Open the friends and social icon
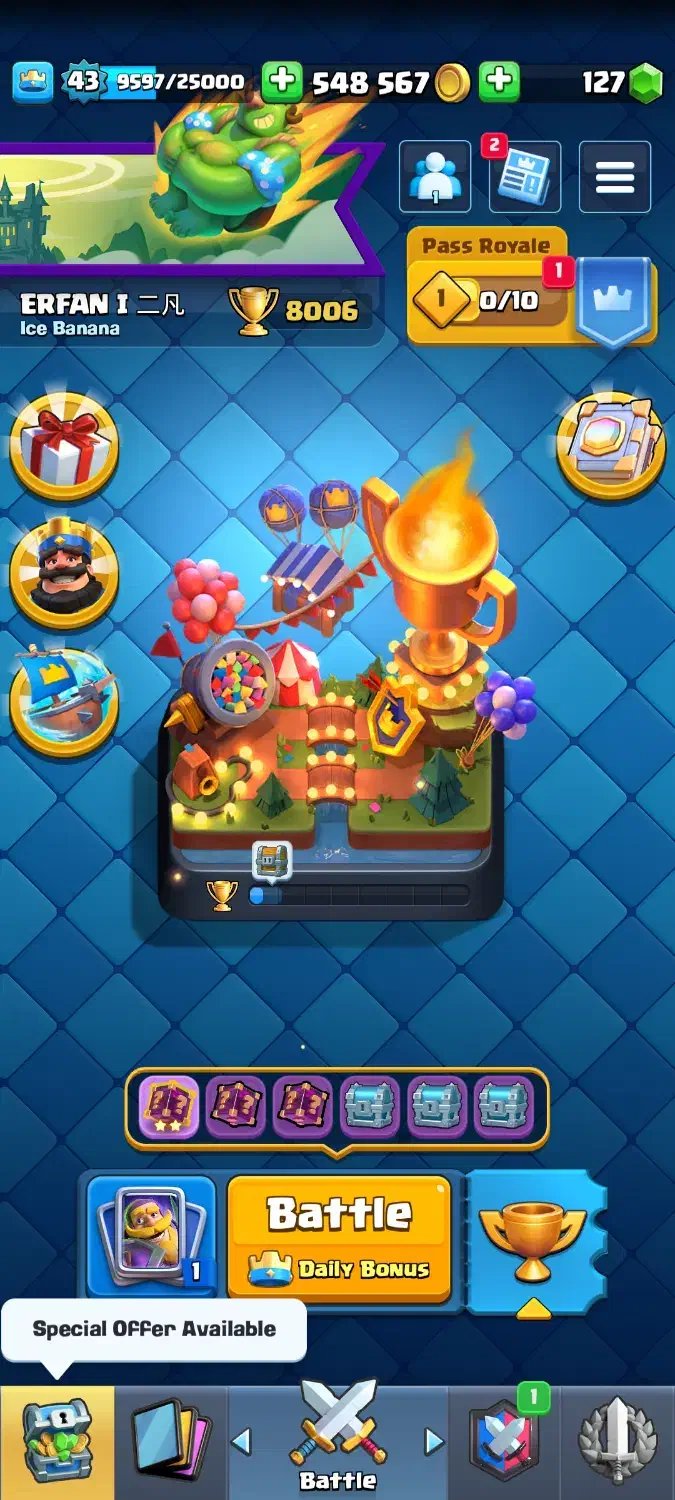675x1500 pixels. (435, 177)
